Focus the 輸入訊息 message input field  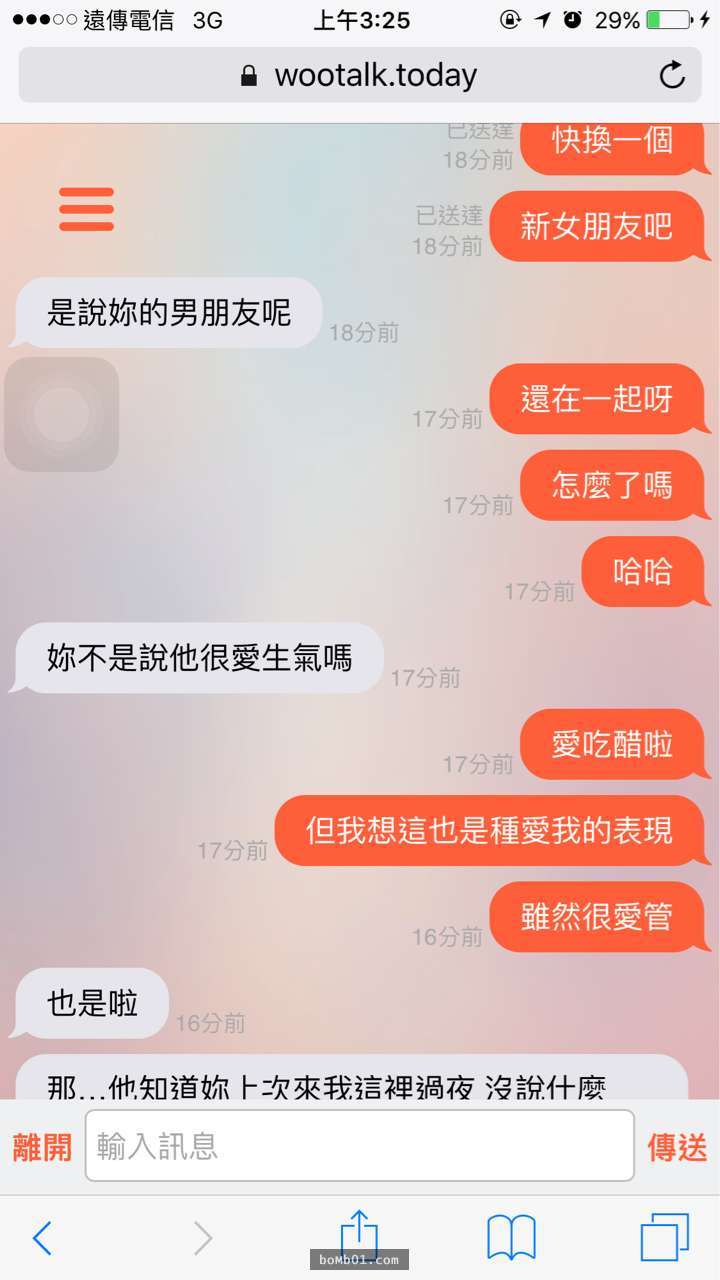(x=360, y=1146)
